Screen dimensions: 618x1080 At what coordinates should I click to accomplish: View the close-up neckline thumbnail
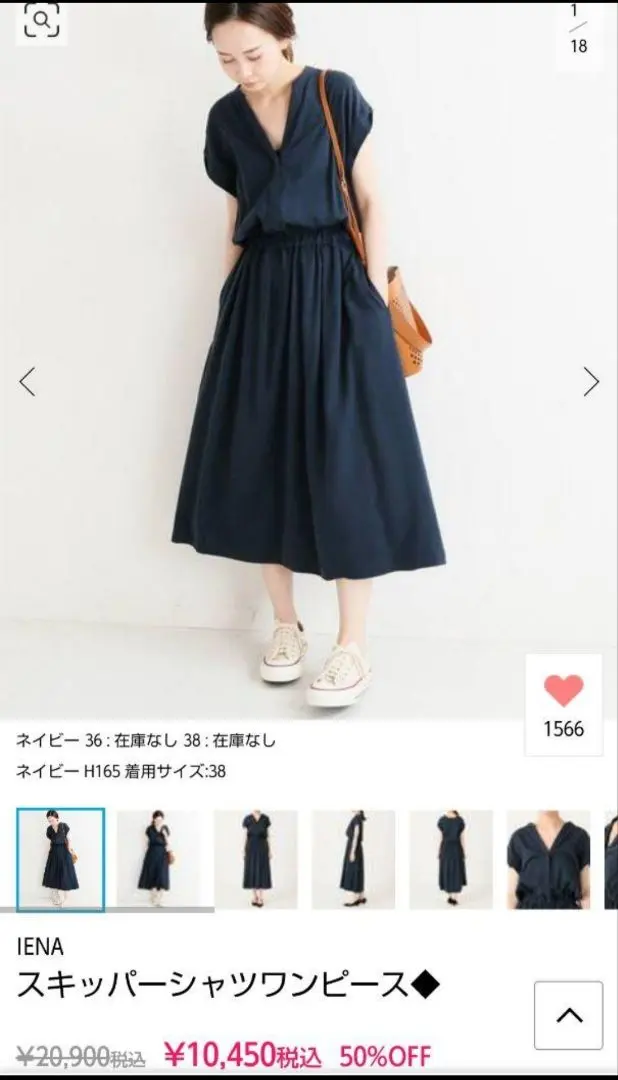[547, 859]
